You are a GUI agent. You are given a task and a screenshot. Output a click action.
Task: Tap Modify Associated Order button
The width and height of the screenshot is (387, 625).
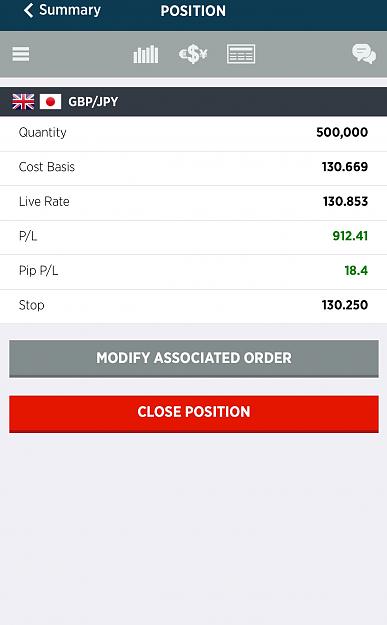[194, 358]
